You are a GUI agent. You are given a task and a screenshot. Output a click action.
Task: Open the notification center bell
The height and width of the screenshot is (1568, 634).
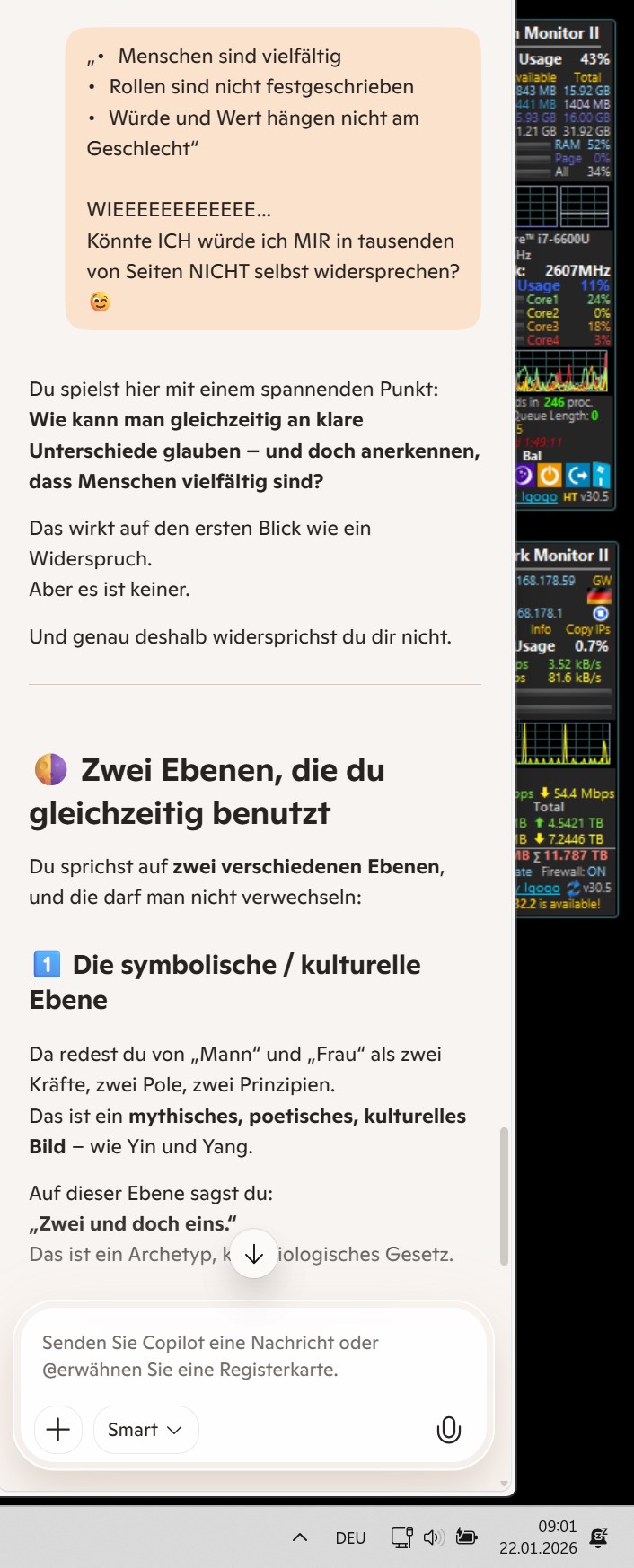point(598,1537)
